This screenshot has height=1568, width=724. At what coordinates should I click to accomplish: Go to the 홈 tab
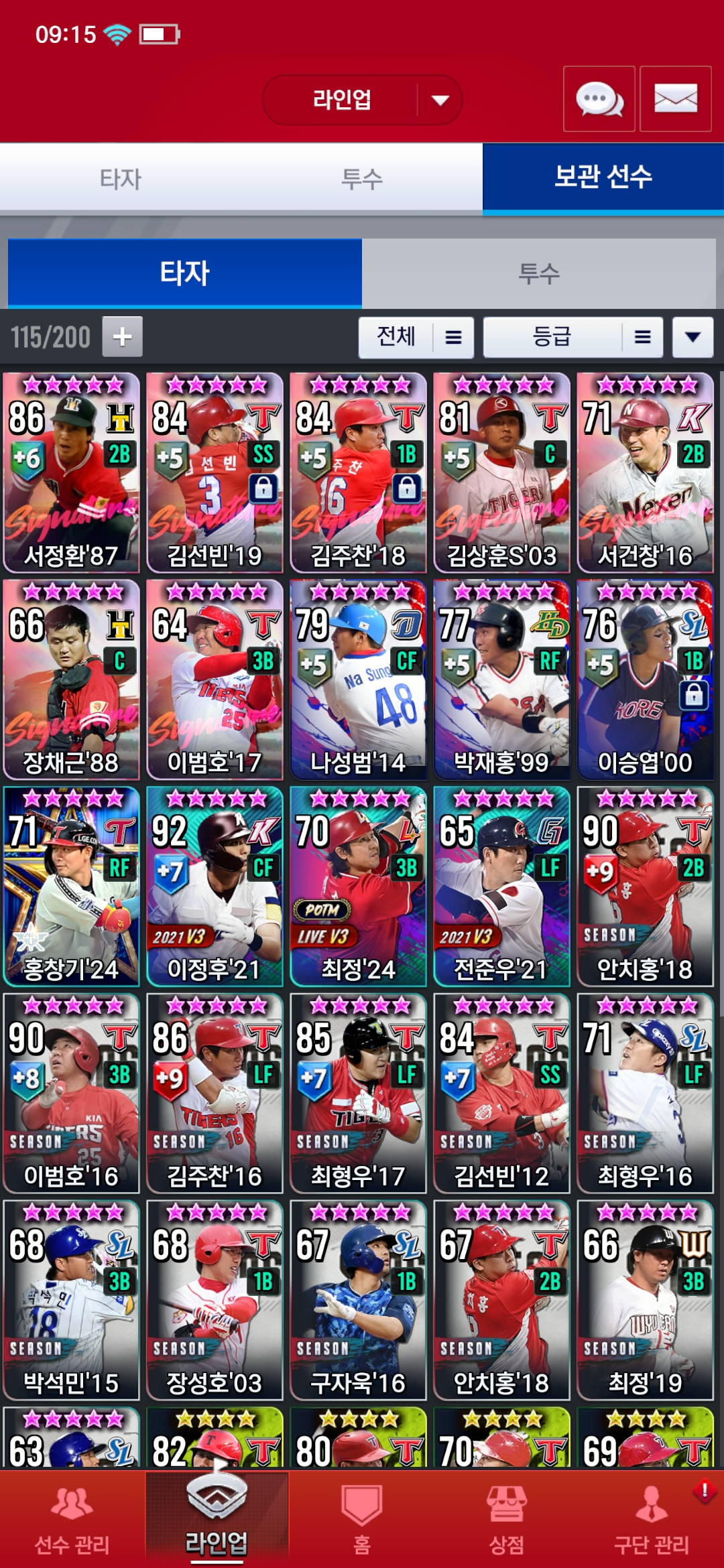pos(362,1520)
